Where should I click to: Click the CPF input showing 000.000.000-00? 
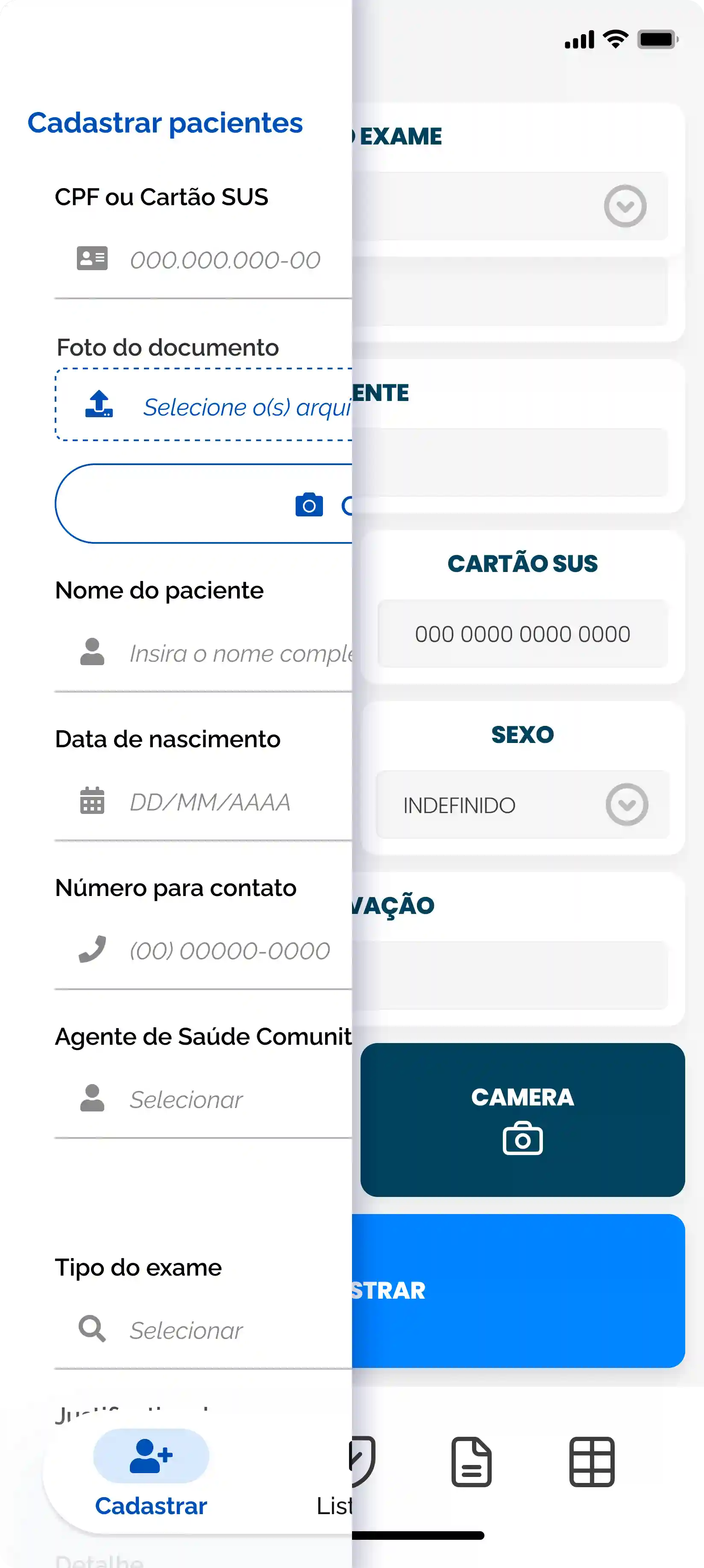point(225,259)
